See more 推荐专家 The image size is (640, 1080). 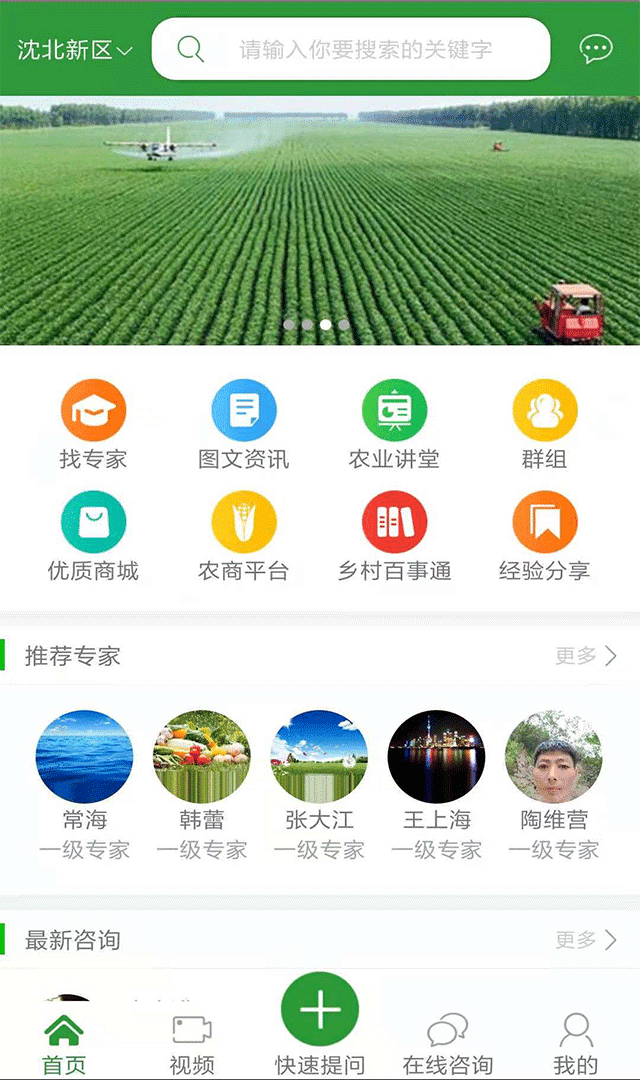587,656
